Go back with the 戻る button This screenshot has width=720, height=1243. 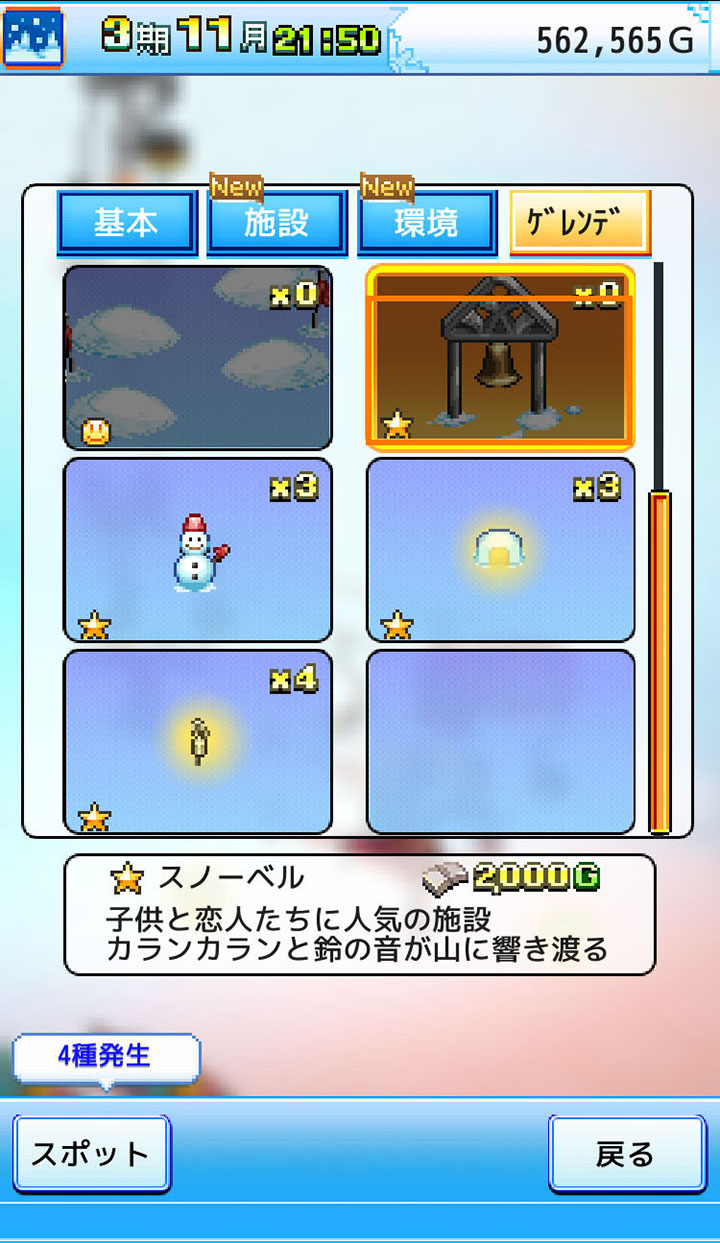pos(627,1154)
